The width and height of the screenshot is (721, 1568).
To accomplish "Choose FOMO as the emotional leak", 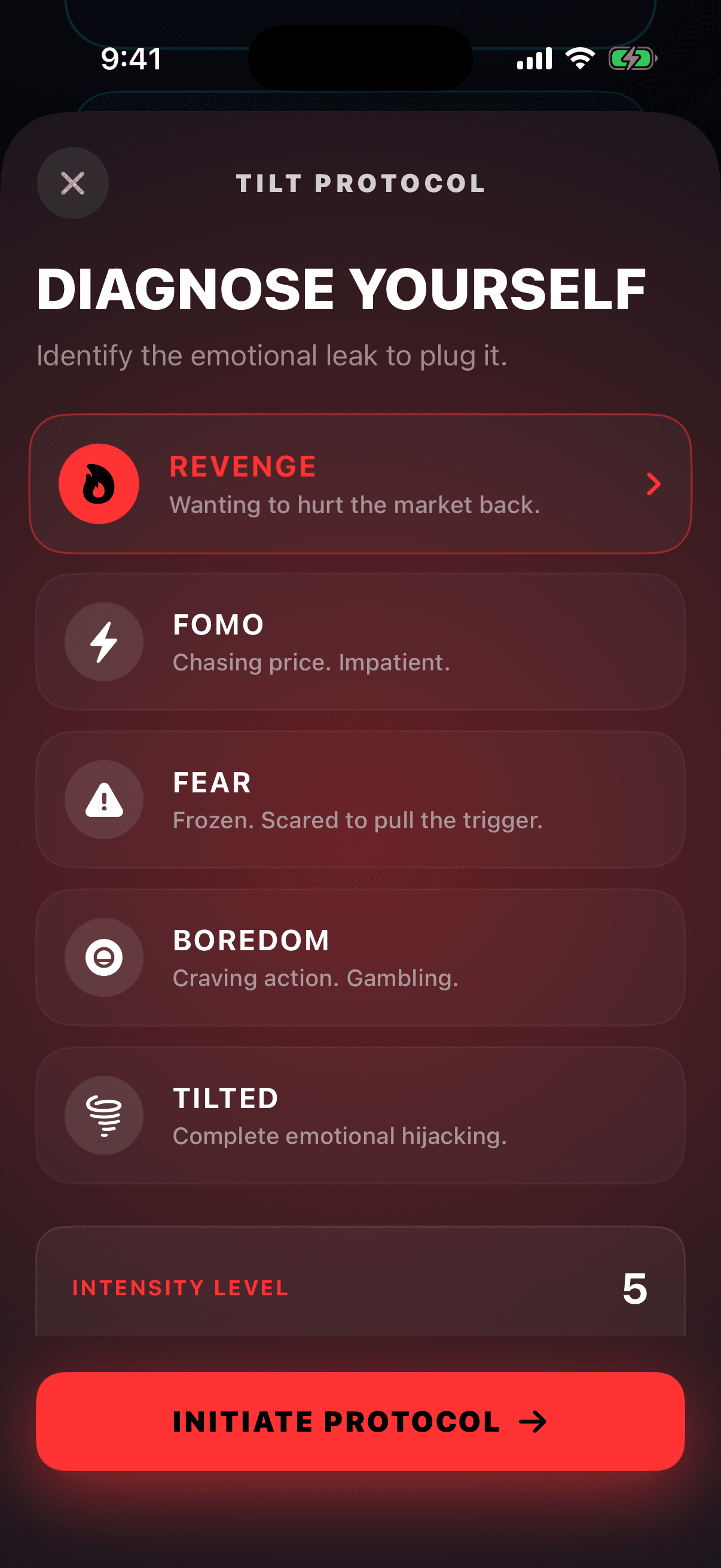I will click(360, 642).
